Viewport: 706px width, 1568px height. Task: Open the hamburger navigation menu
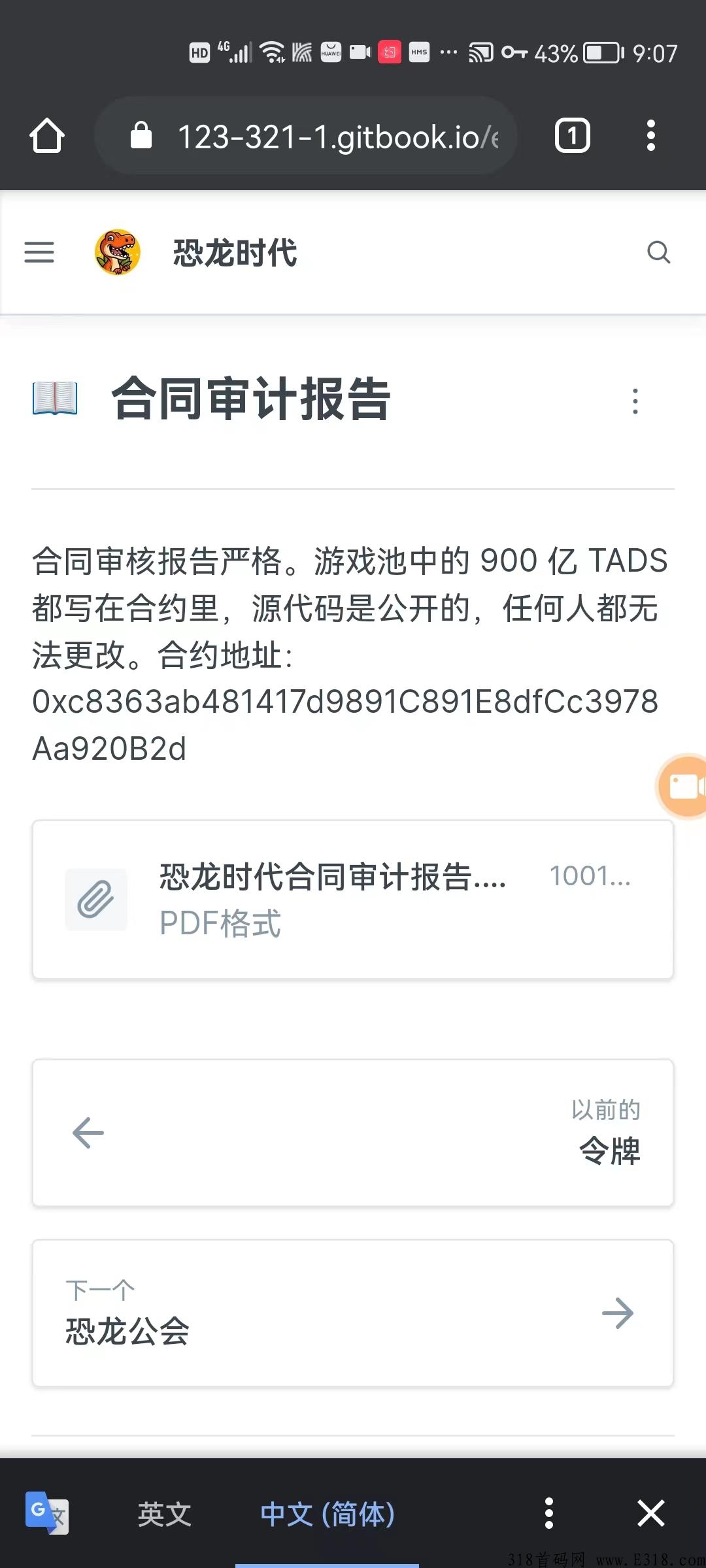[39, 252]
